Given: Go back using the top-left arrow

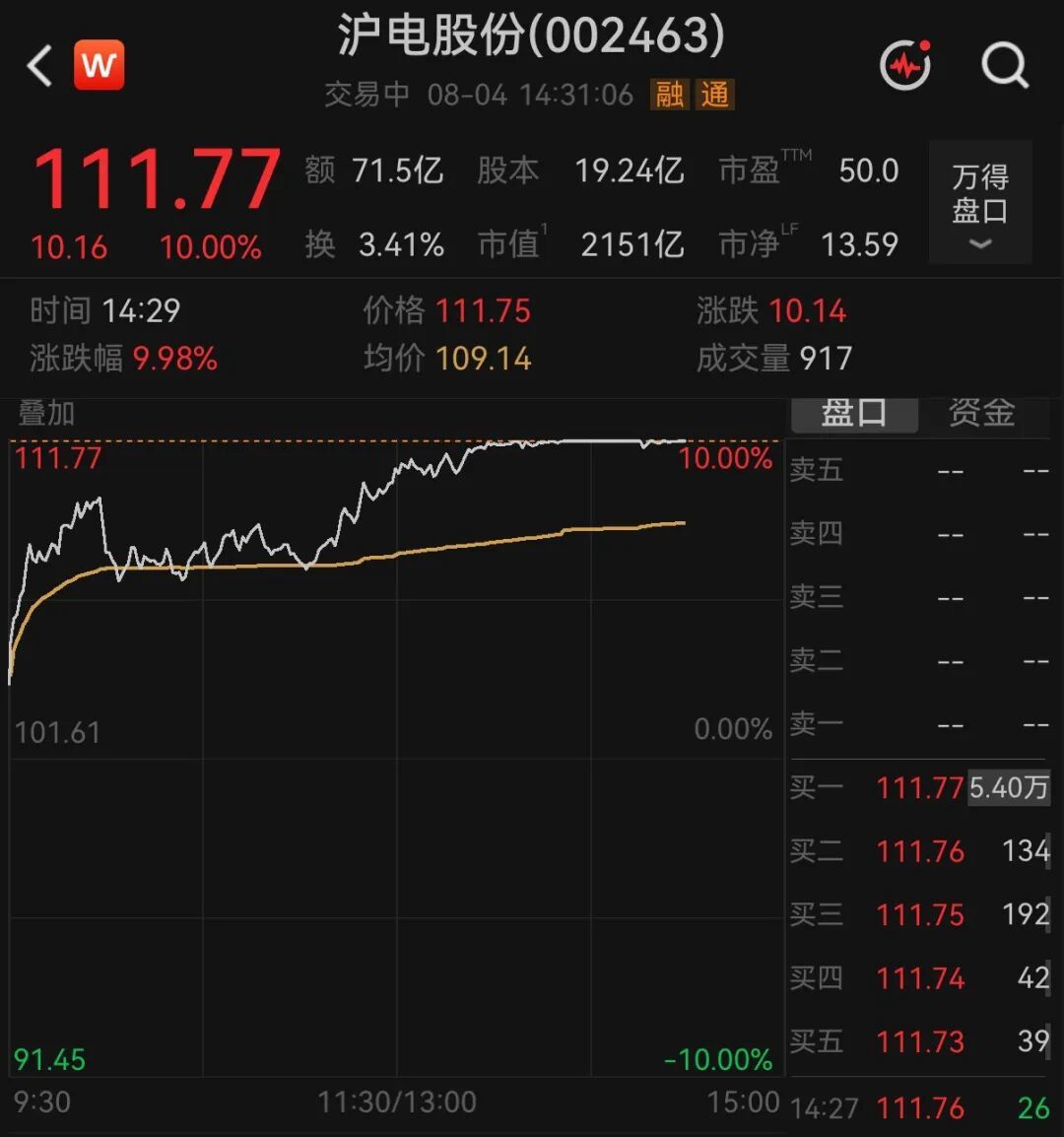Looking at the screenshot, I should (x=39, y=66).
